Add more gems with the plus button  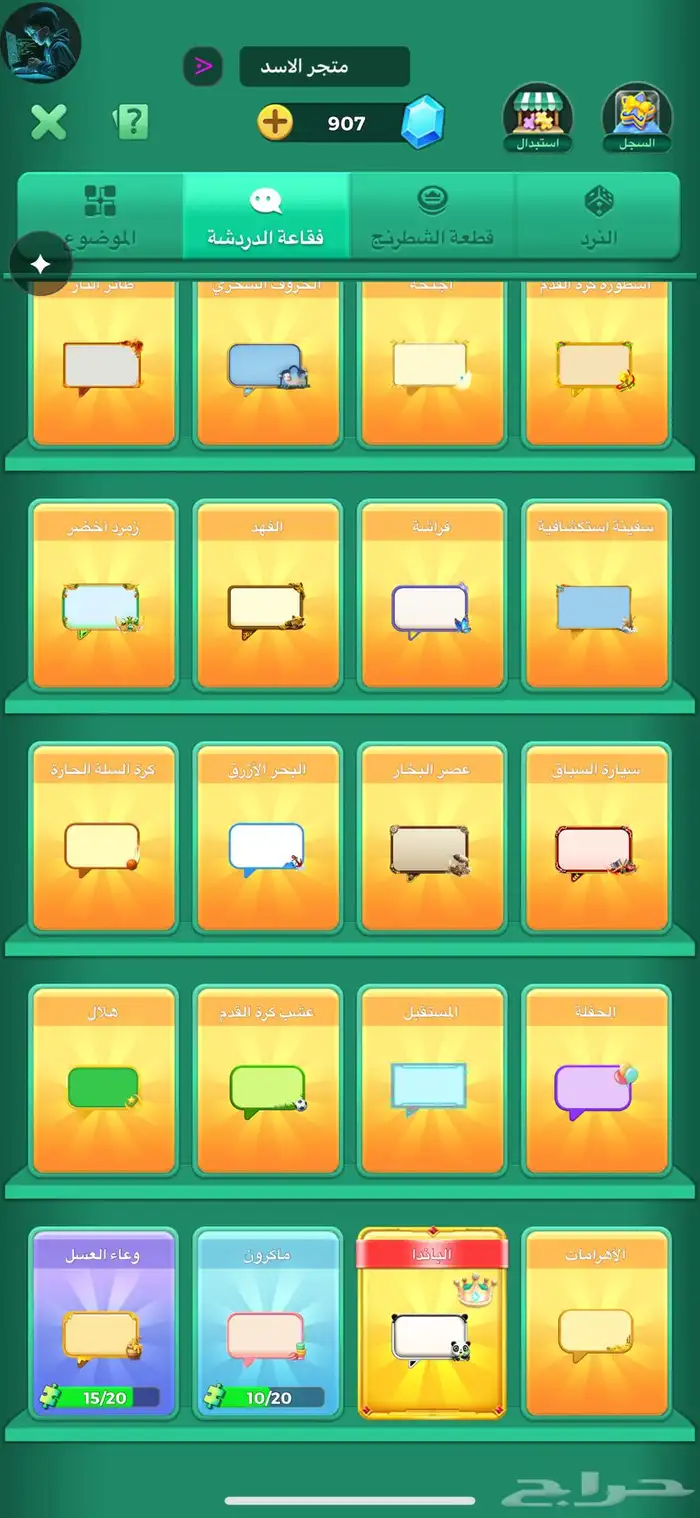[x=275, y=123]
